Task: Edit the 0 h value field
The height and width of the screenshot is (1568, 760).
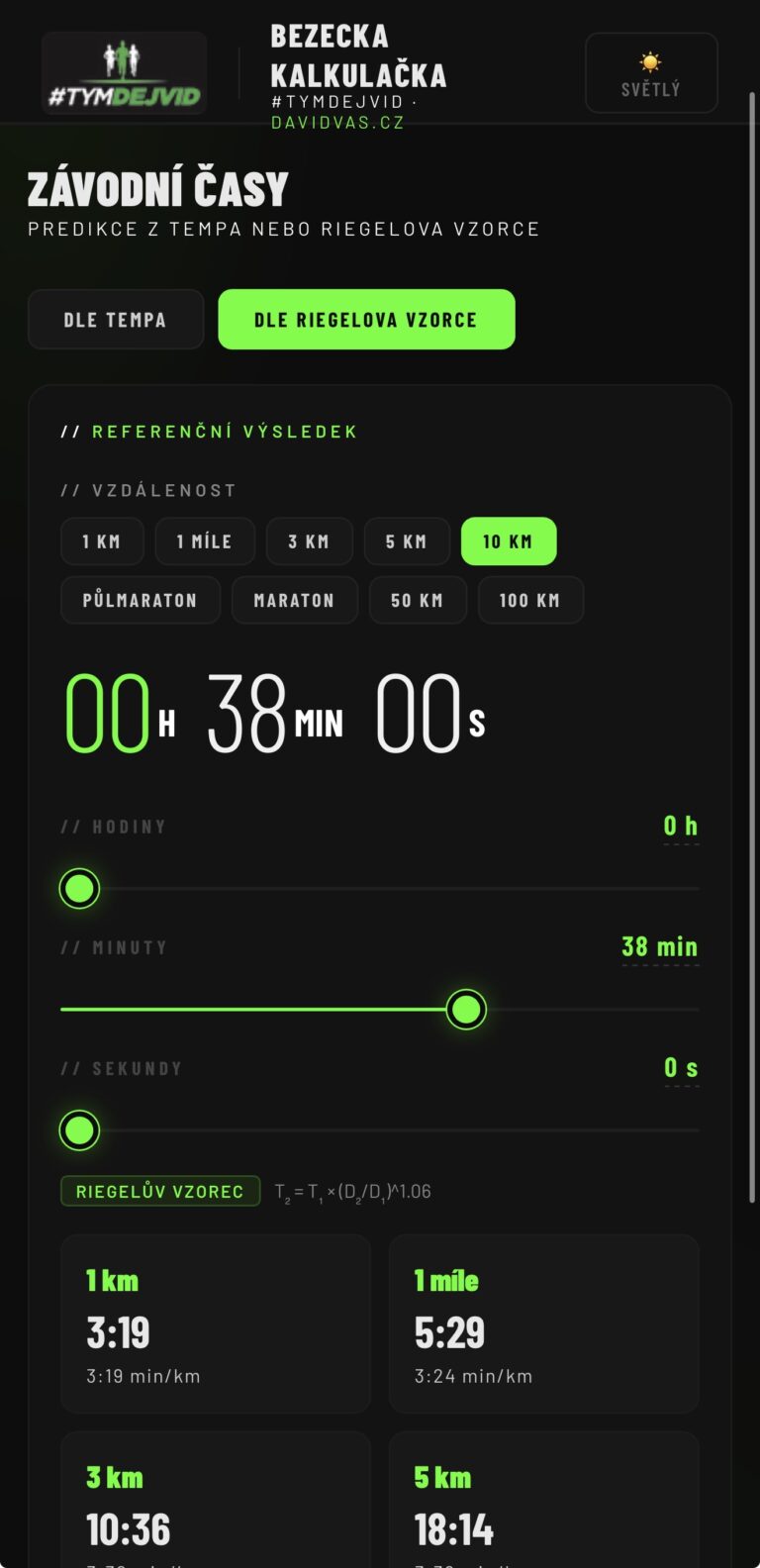Action: tap(680, 827)
